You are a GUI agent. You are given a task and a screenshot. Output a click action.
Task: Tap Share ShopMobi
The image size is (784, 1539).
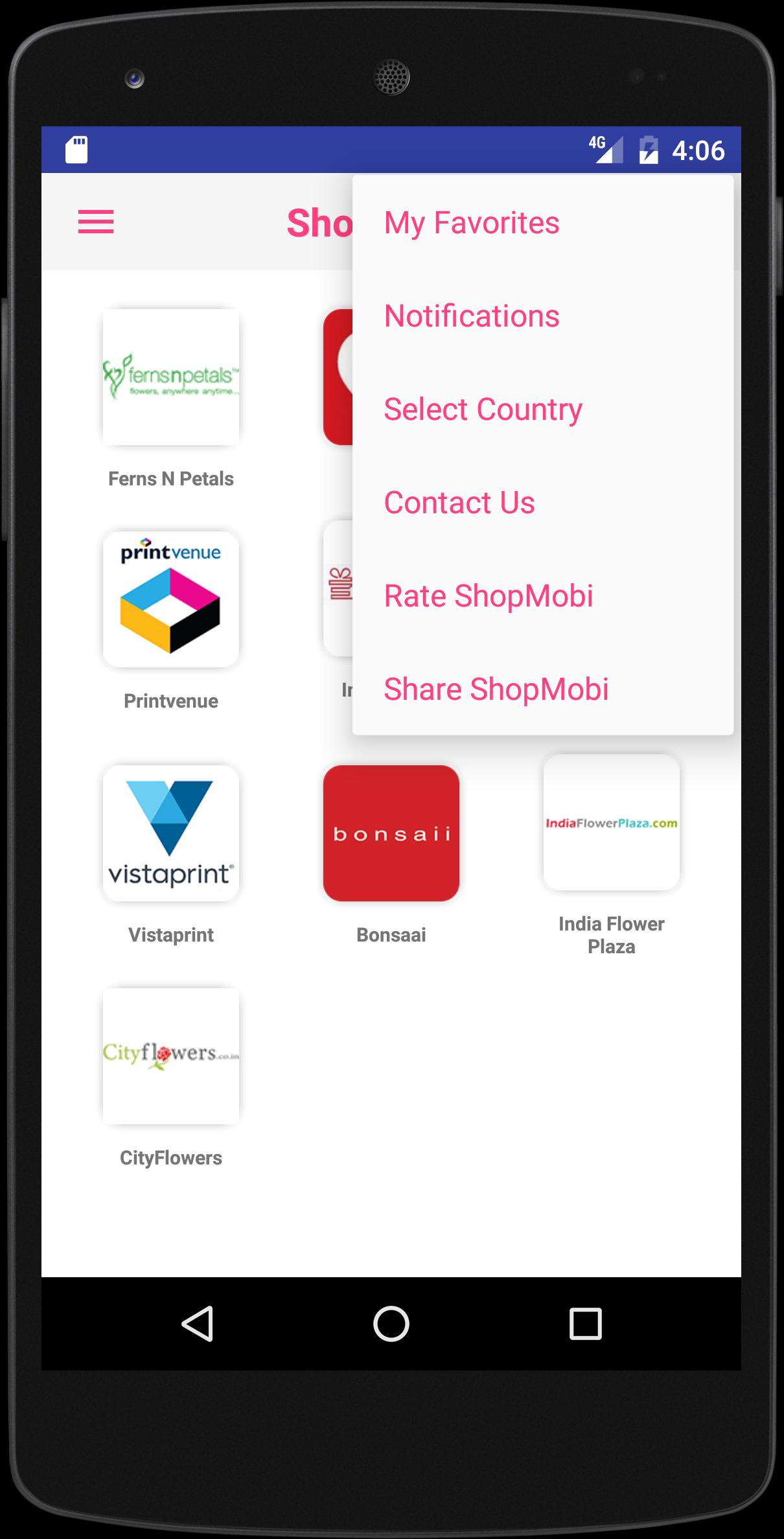click(x=496, y=689)
